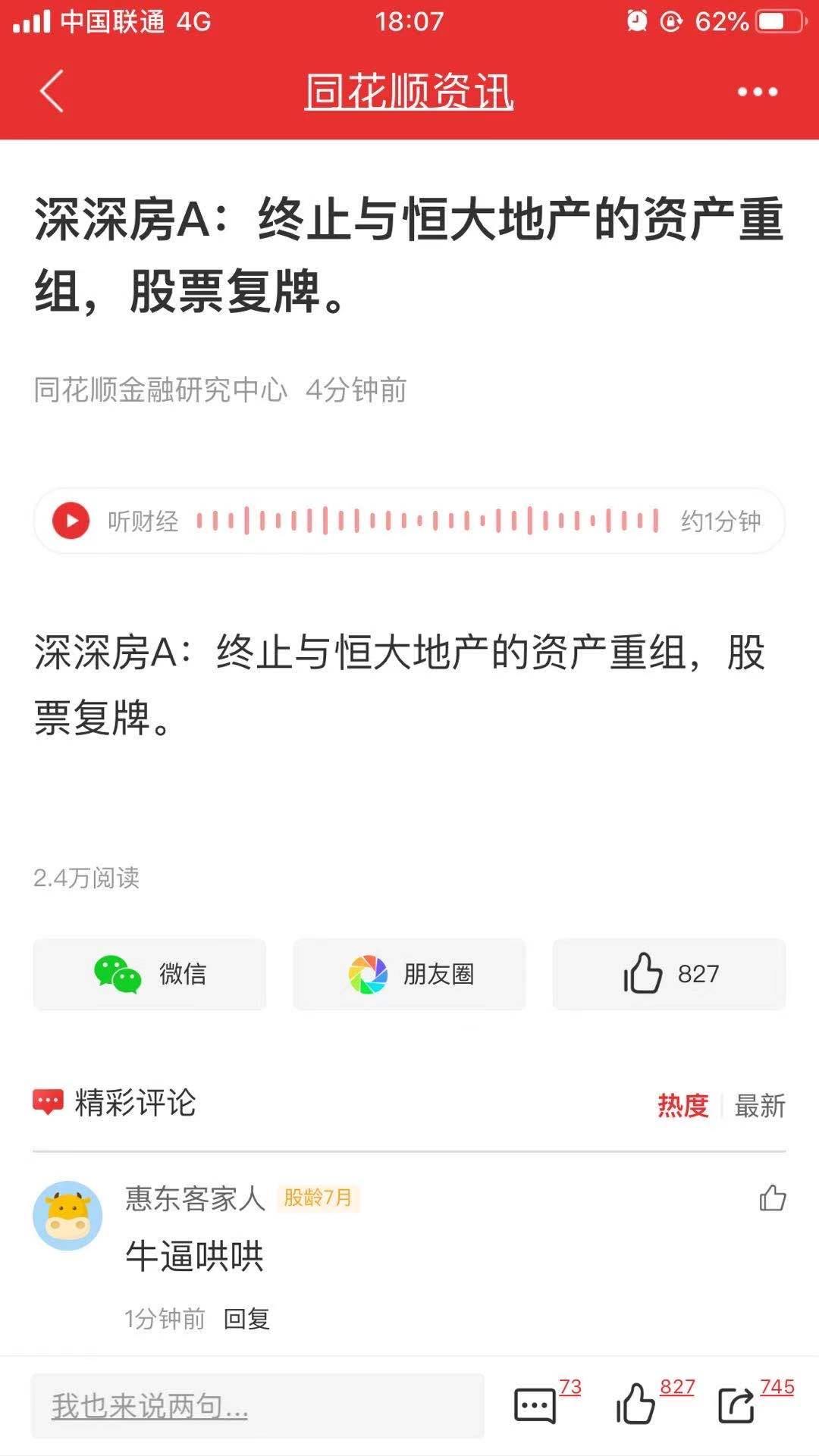
Task: Open the 同花顺资讯 header link
Action: click(409, 92)
